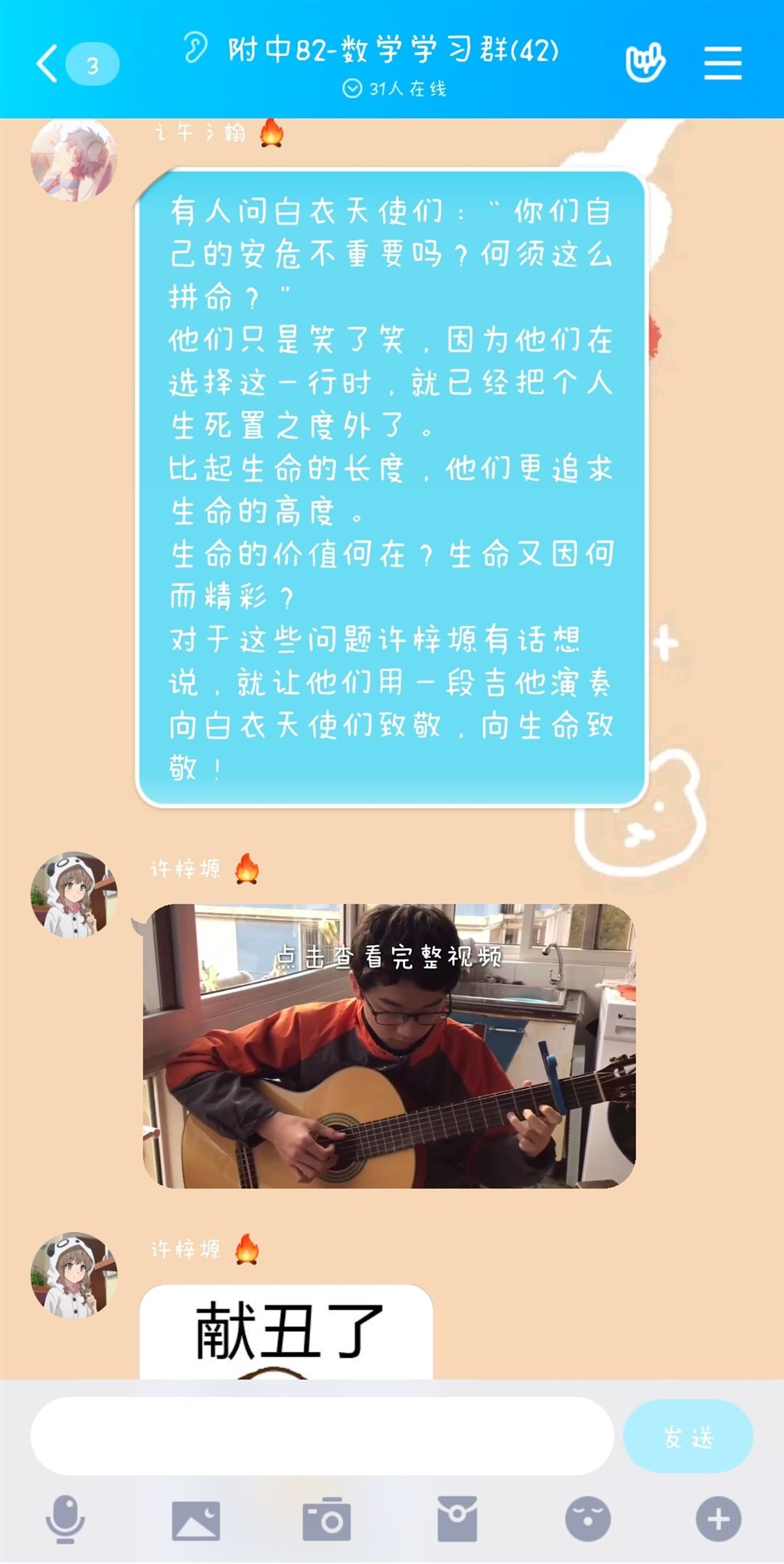Open 许梓塬's avatar beside the video
The image size is (784, 1564).
73,895
